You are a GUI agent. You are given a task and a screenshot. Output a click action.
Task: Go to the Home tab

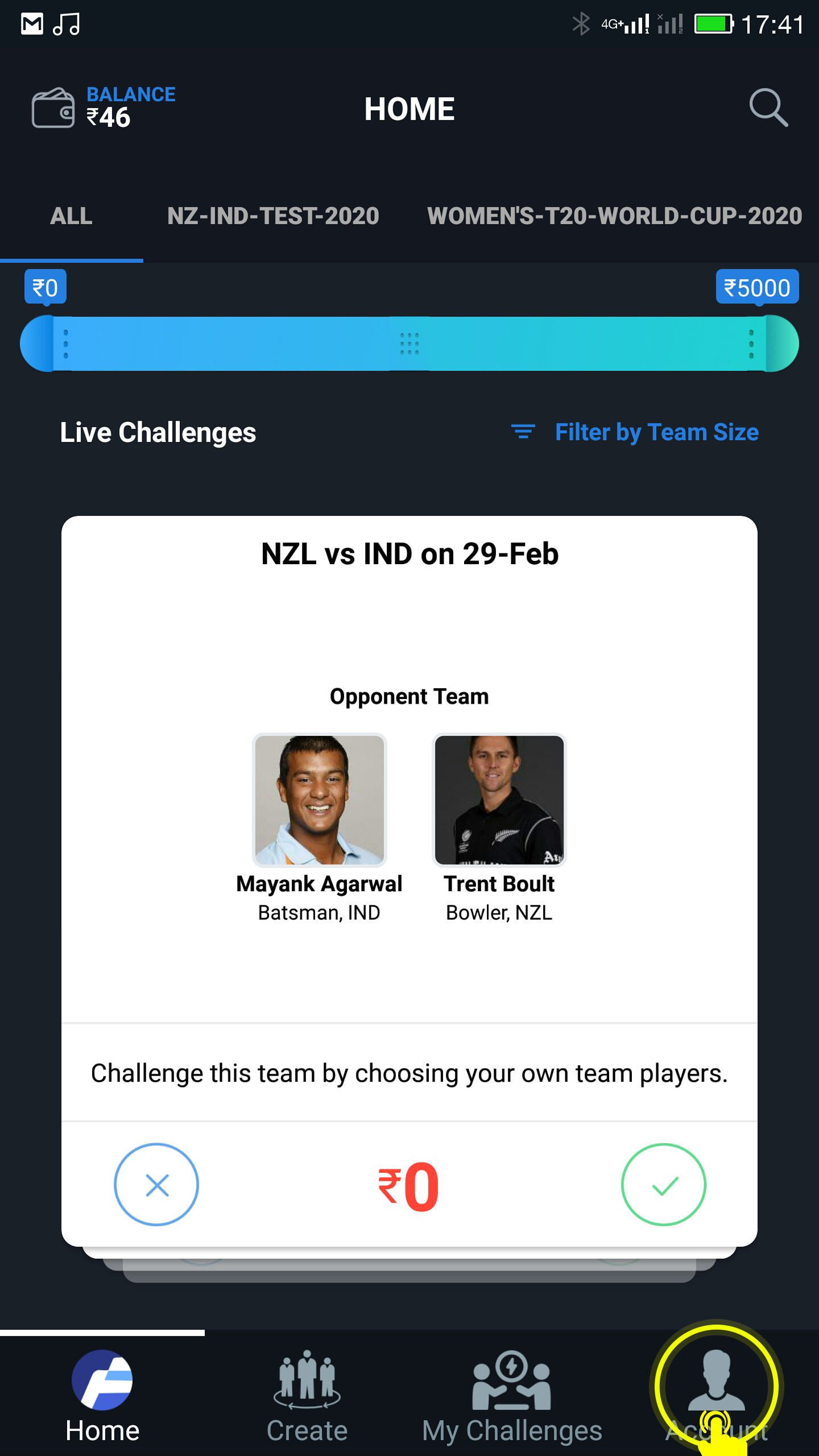point(102,1395)
